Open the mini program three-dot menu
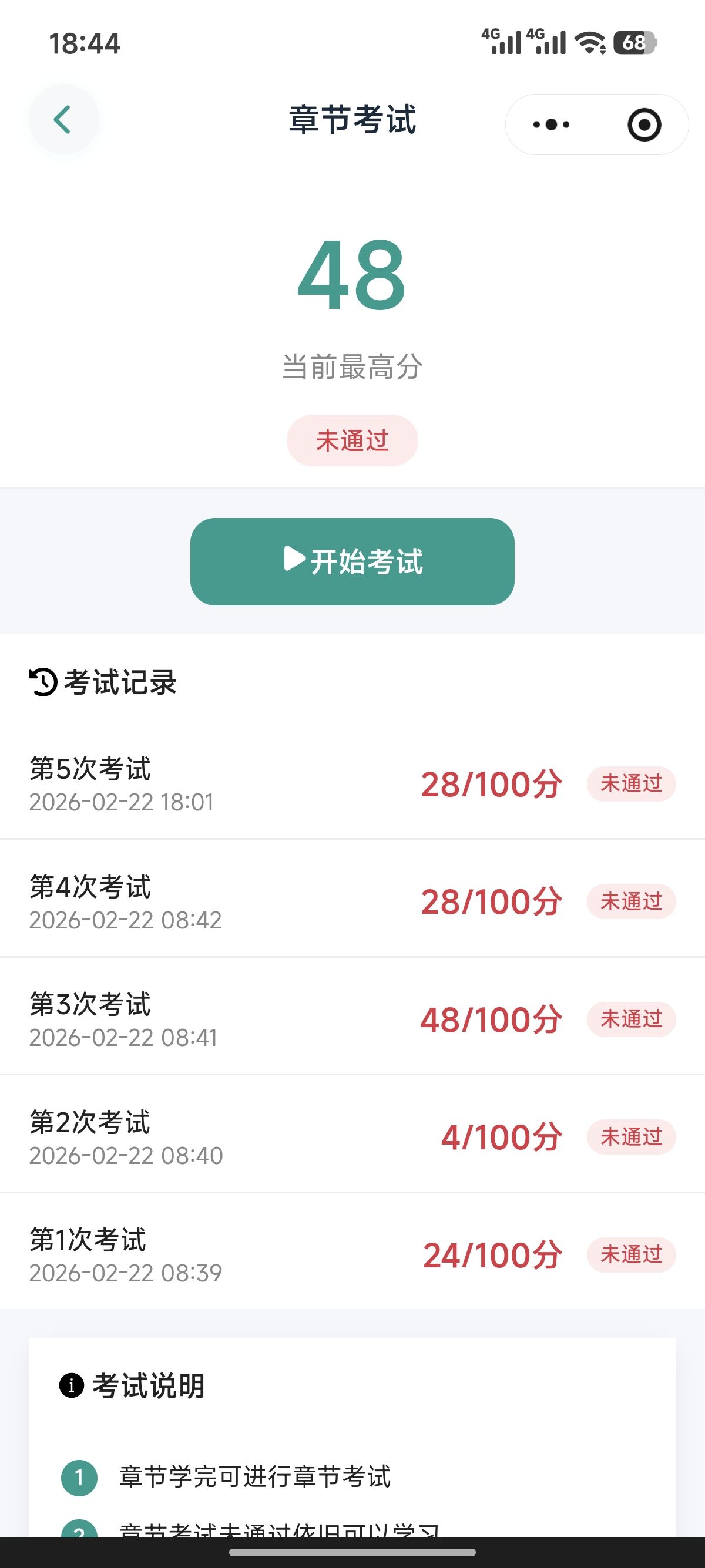705x1568 pixels. click(551, 125)
